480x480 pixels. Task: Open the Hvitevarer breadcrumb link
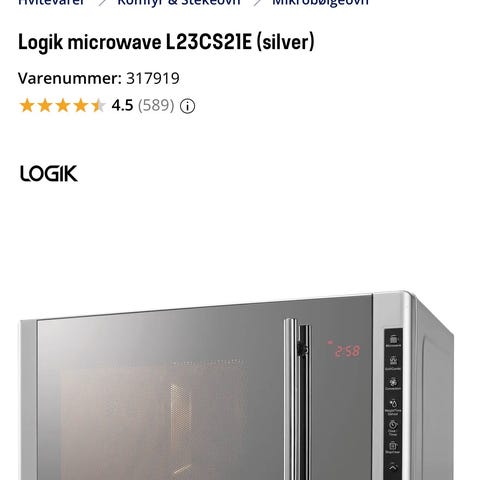tap(51, 3)
